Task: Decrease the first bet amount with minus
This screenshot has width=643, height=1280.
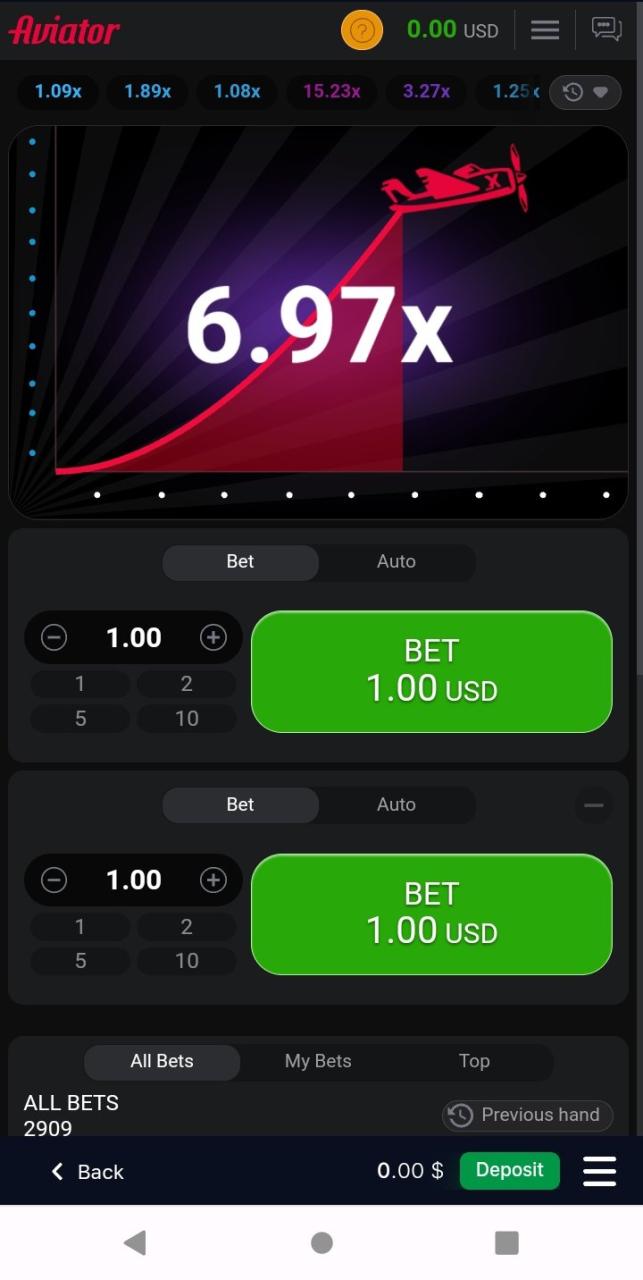Action: 54,637
